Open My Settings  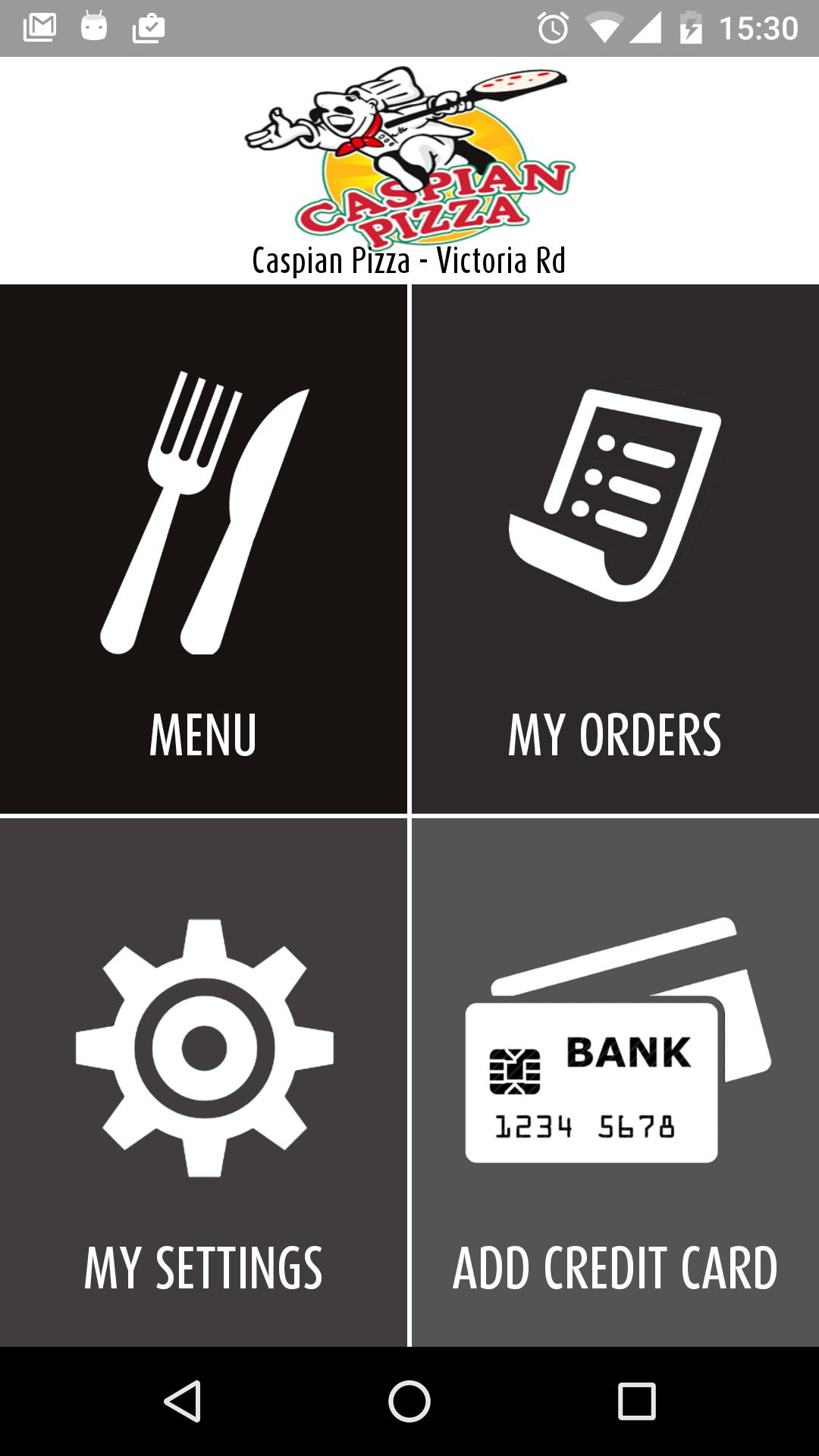pos(203,1082)
